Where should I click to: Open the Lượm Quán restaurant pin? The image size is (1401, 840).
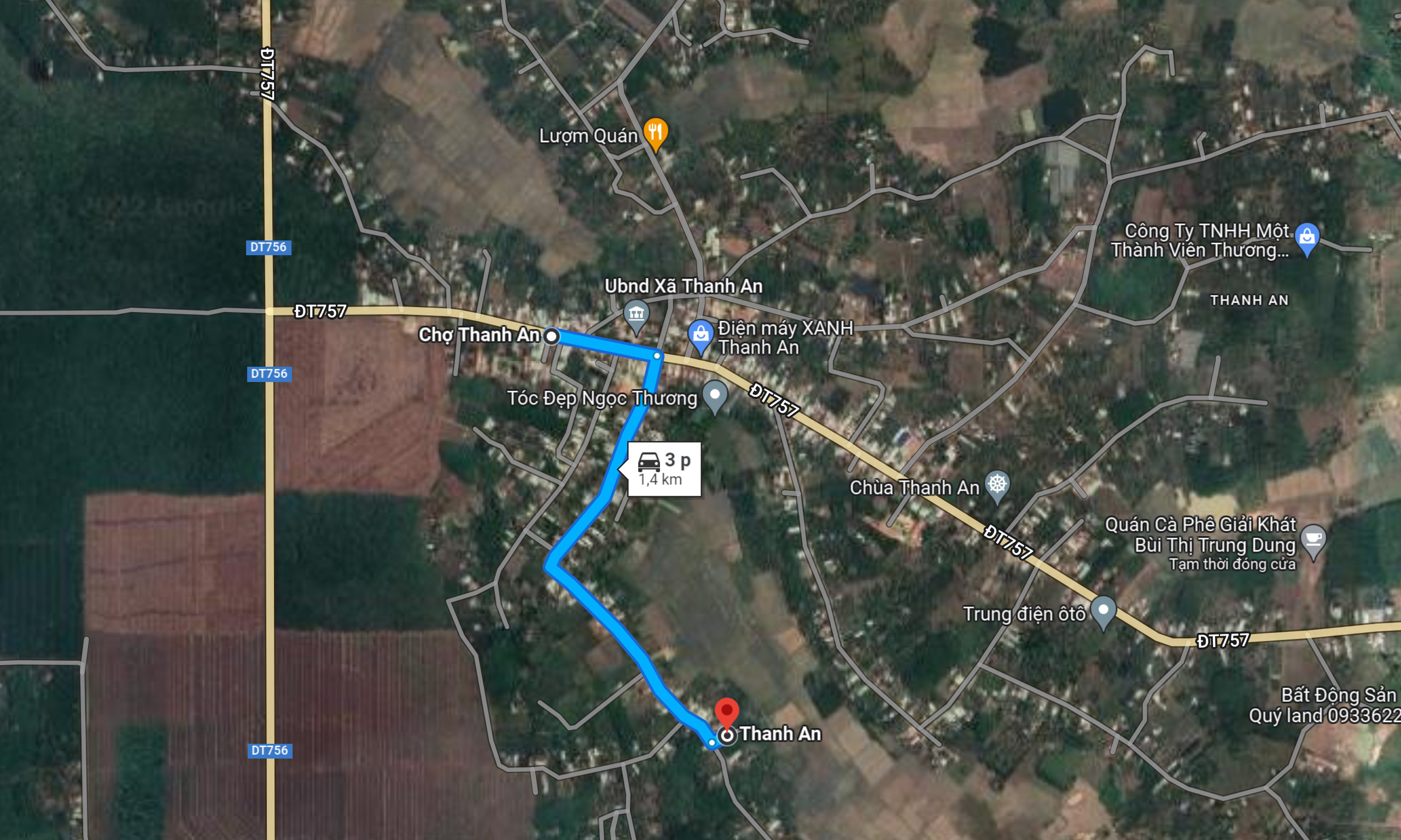pyautogui.click(x=655, y=133)
